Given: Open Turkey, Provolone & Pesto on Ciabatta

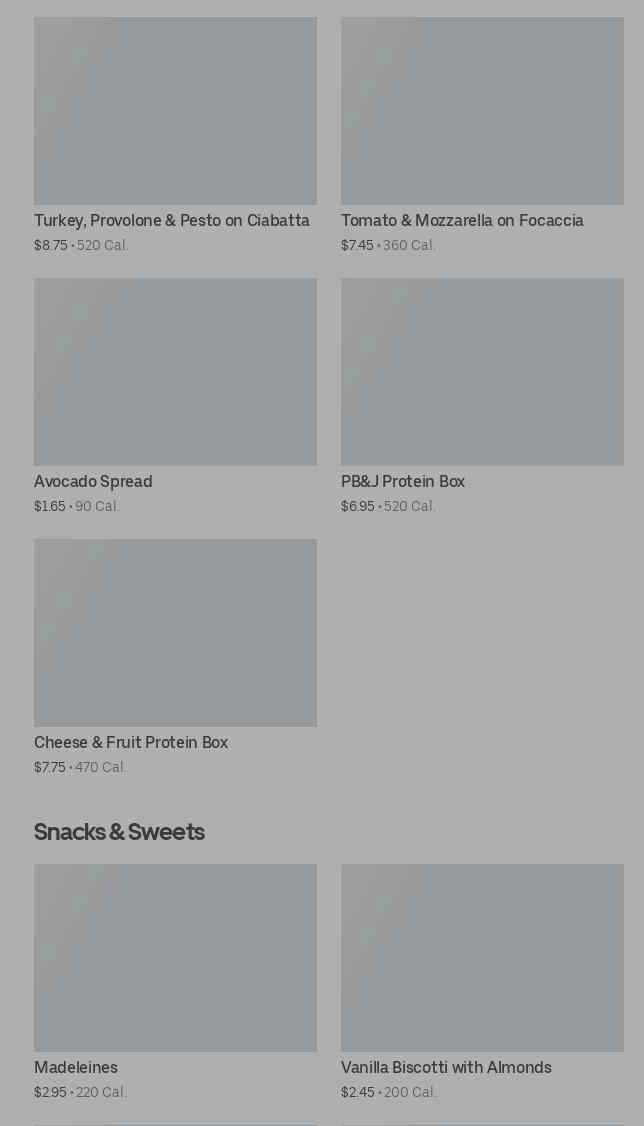Looking at the screenshot, I should click(175, 135).
